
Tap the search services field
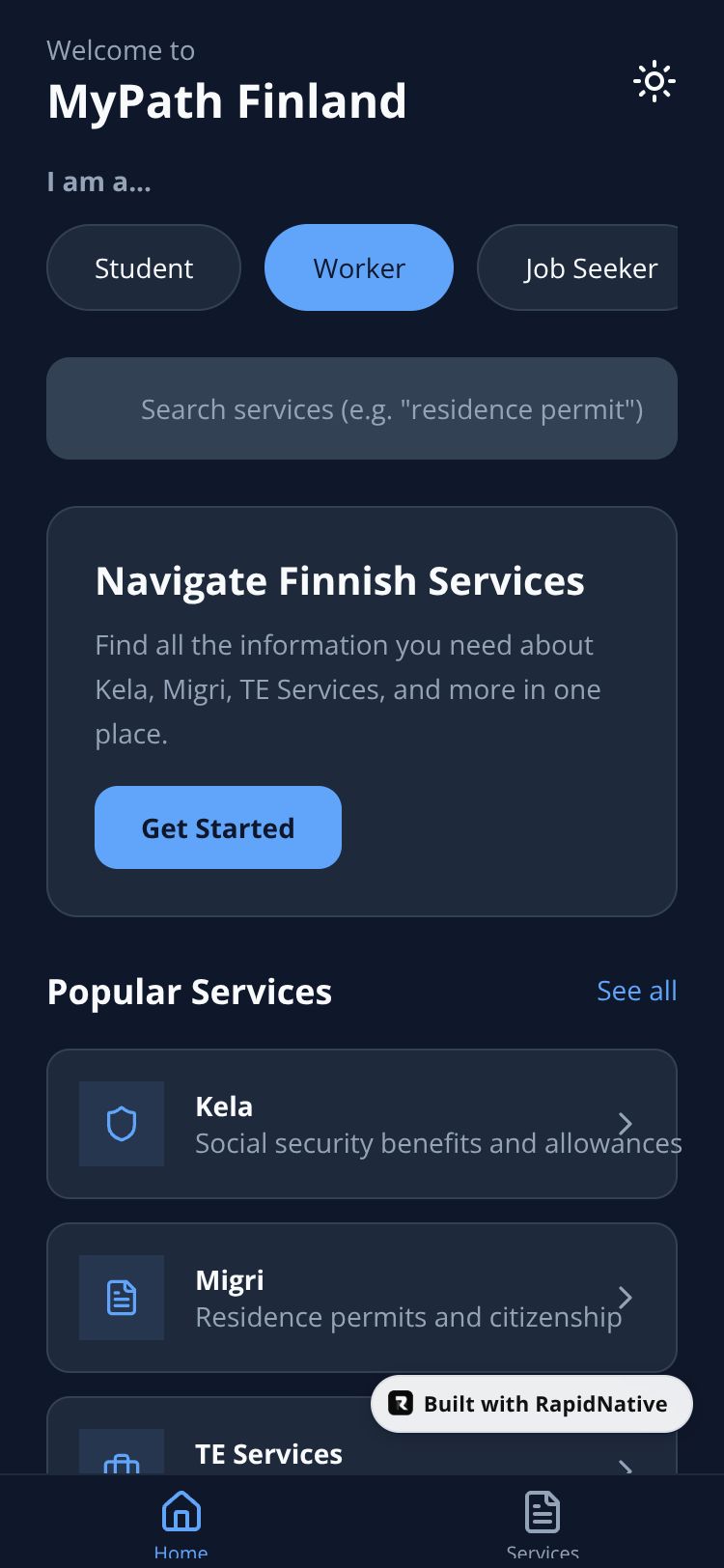pos(362,408)
